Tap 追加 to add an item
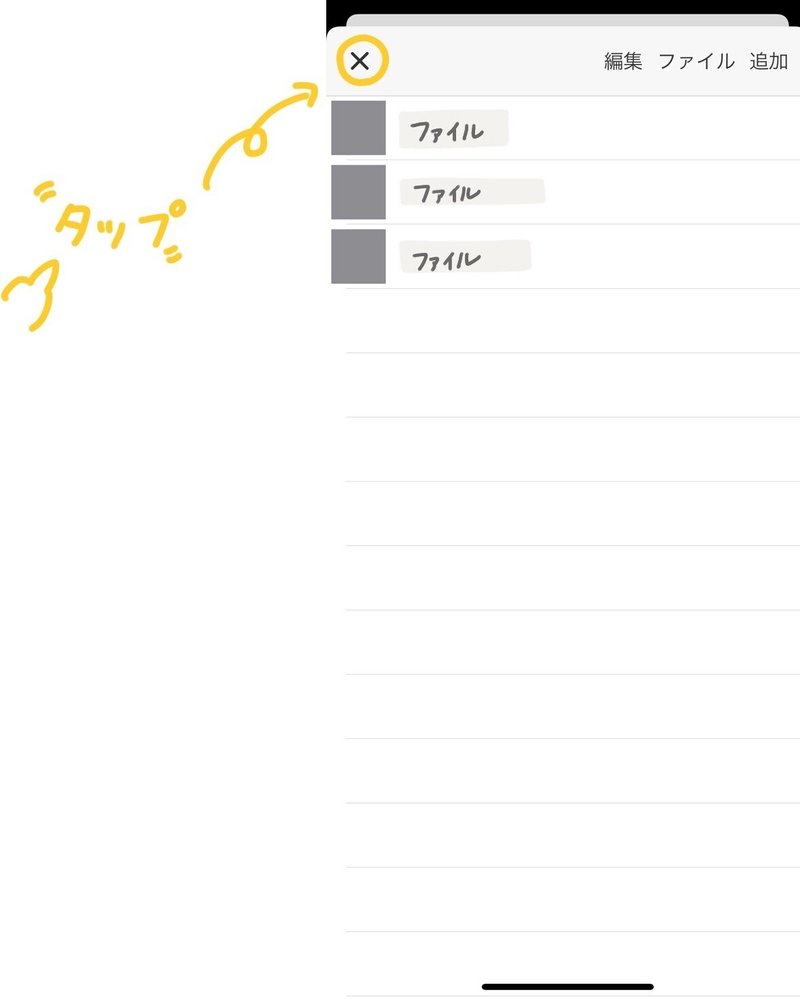Screen dimensions: 800x1000 pyautogui.click(x=768, y=61)
